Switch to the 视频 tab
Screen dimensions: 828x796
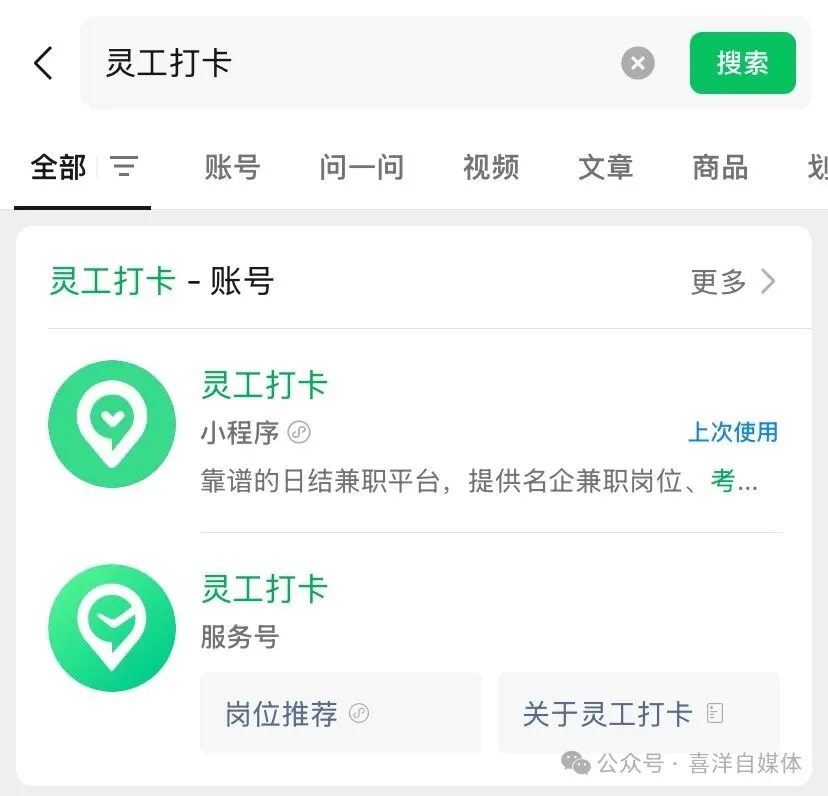491,167
